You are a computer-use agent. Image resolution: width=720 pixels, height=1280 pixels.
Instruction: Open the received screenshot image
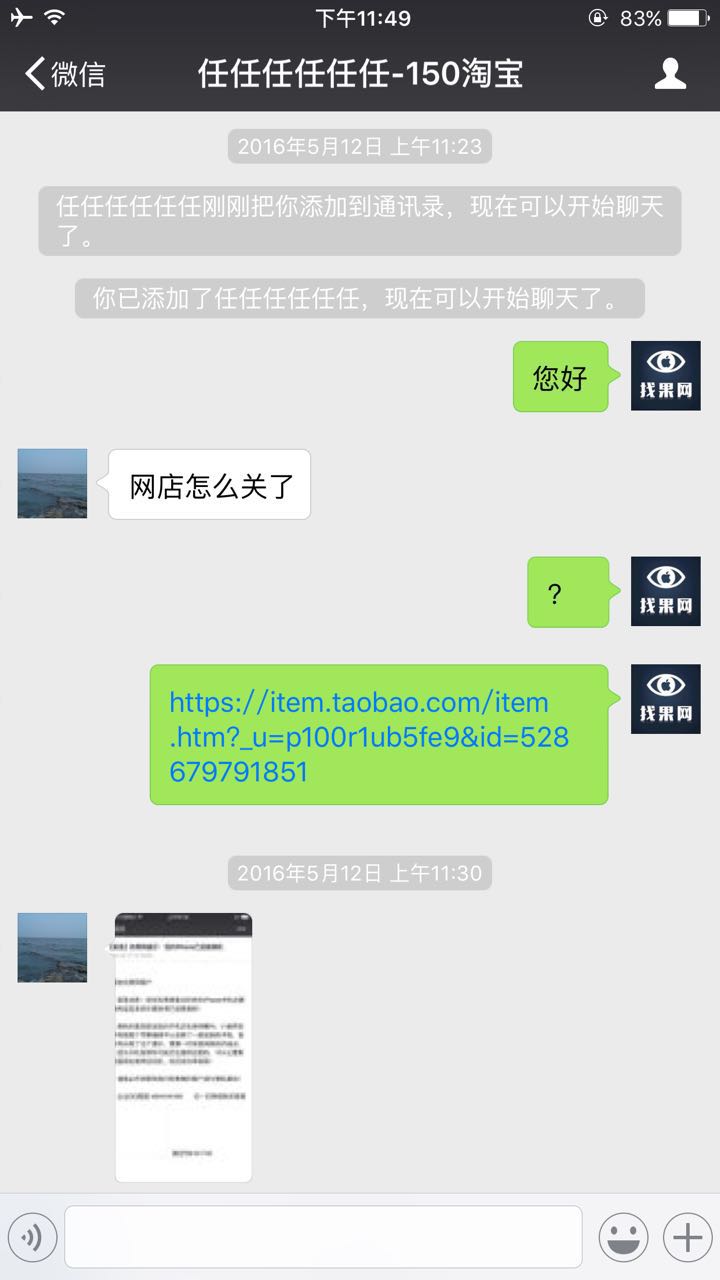(x=183, y=1047)
